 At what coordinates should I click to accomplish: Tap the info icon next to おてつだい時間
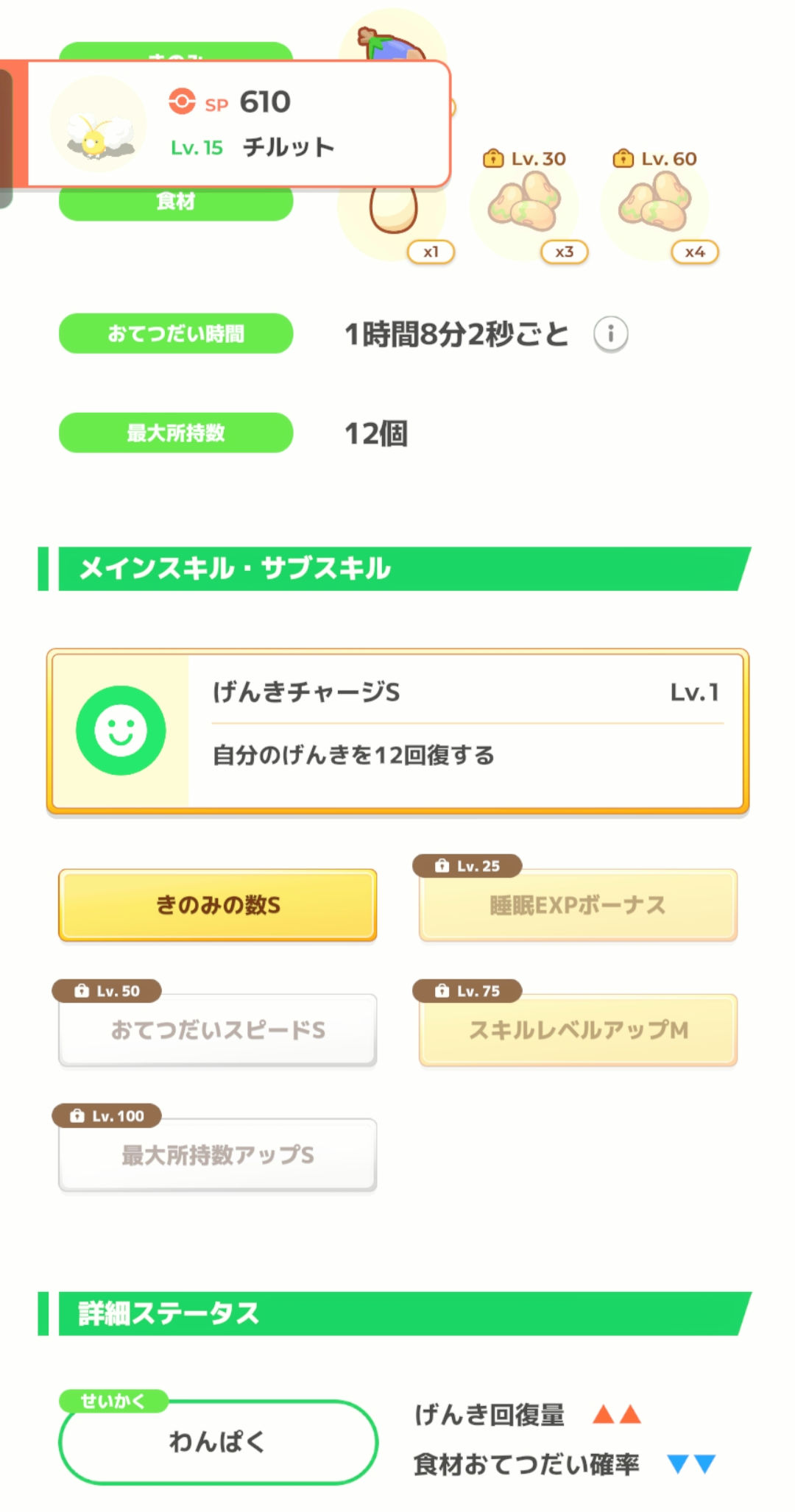[610, 335]
